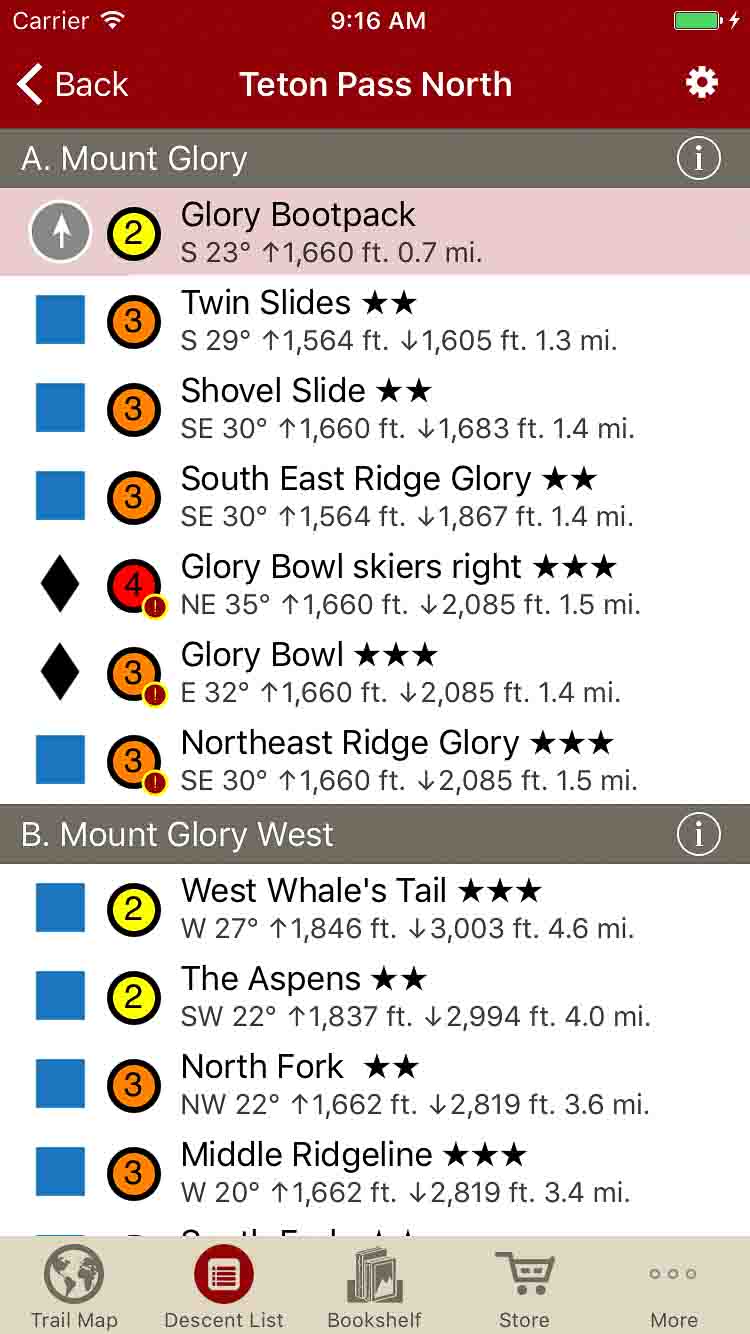
Task: Go to the Bookshelf tab
Action: click(375, 1286)
